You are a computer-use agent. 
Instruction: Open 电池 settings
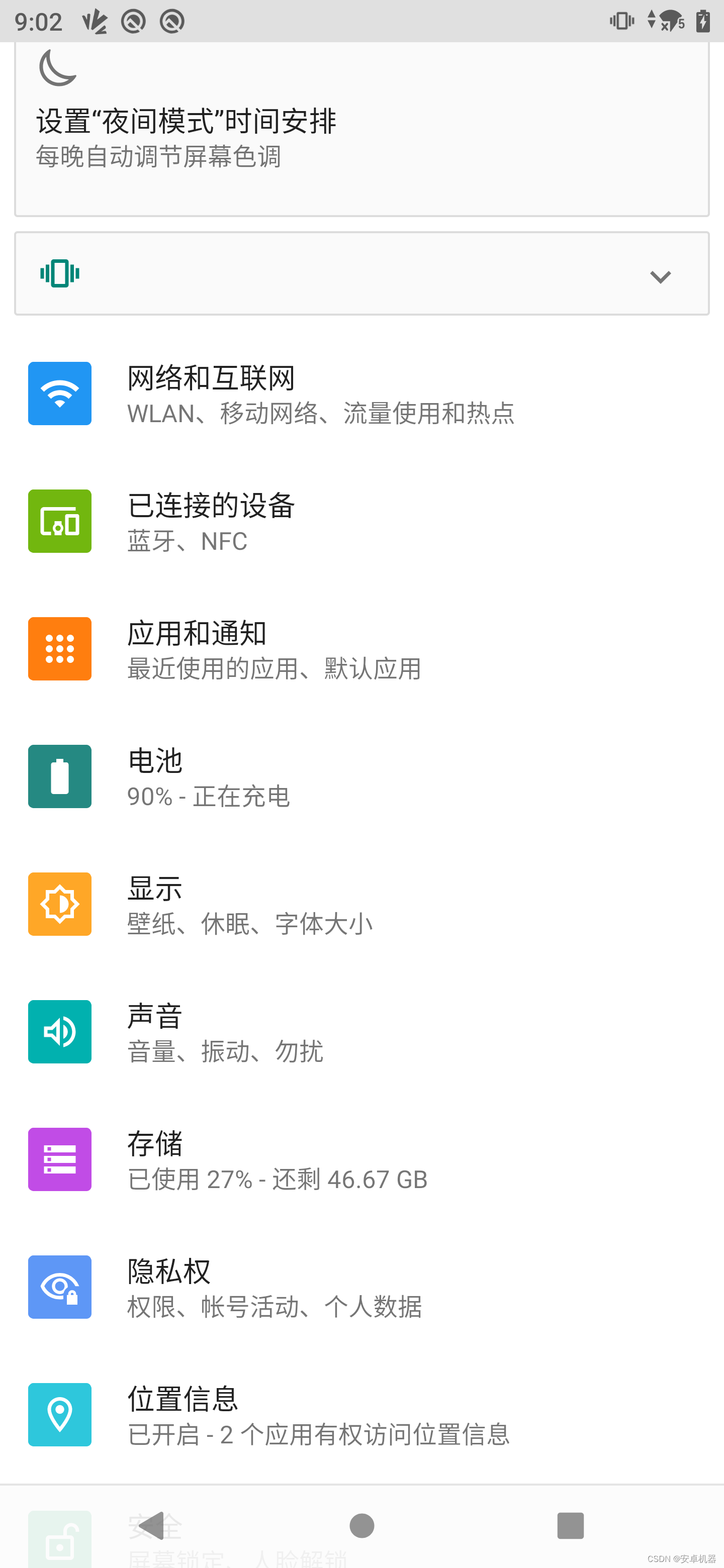pyautogui.click(x=361, y=776)
